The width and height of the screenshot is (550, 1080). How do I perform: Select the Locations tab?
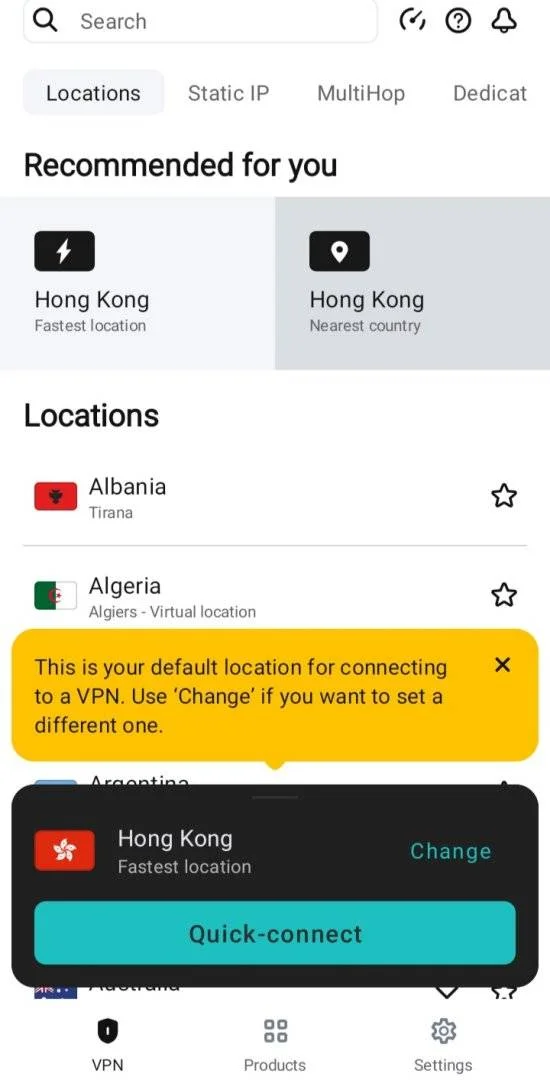point(94,93)
